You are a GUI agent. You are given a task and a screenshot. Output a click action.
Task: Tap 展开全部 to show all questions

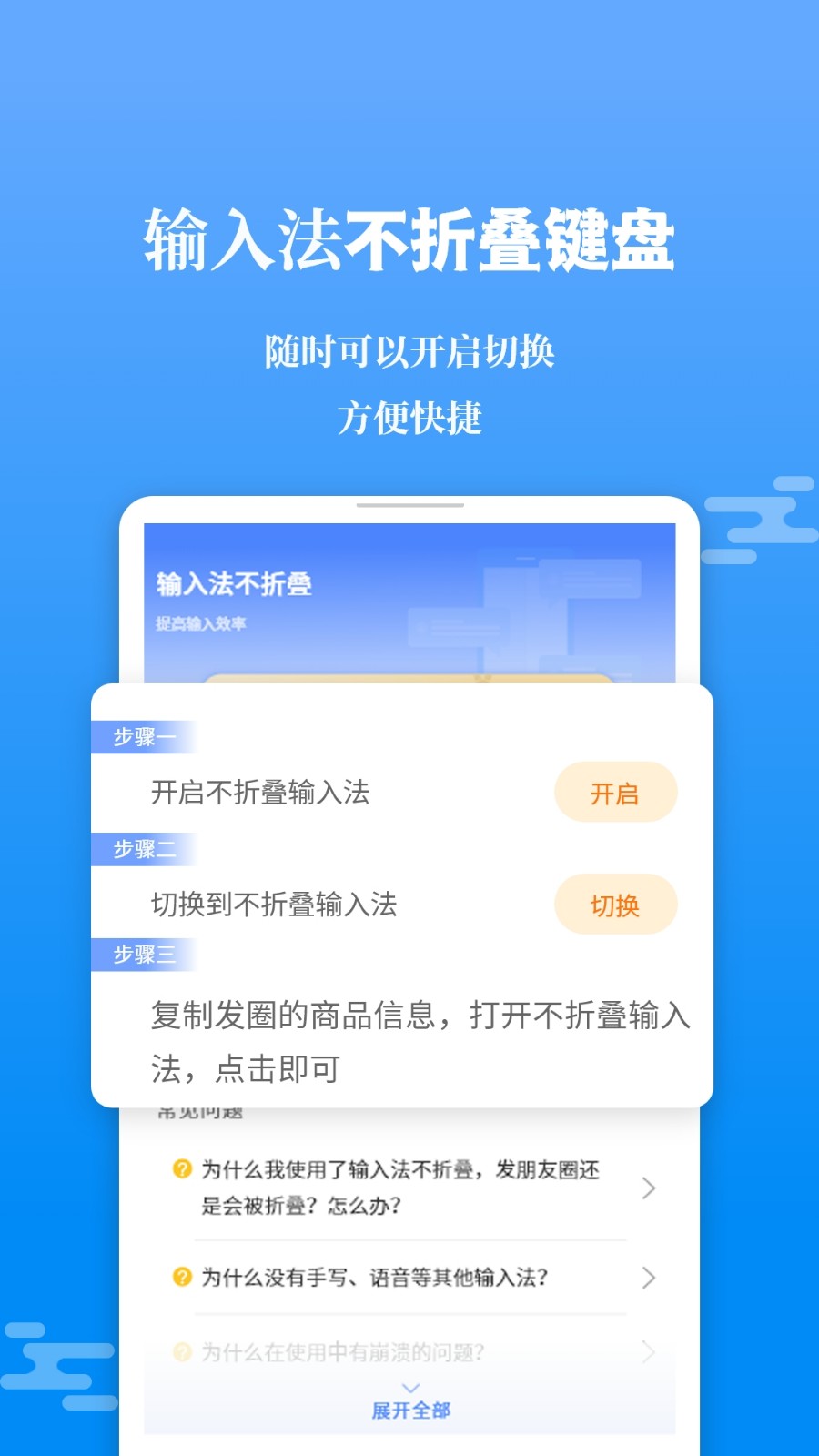pyautogui.click(x=409, y=1407)
